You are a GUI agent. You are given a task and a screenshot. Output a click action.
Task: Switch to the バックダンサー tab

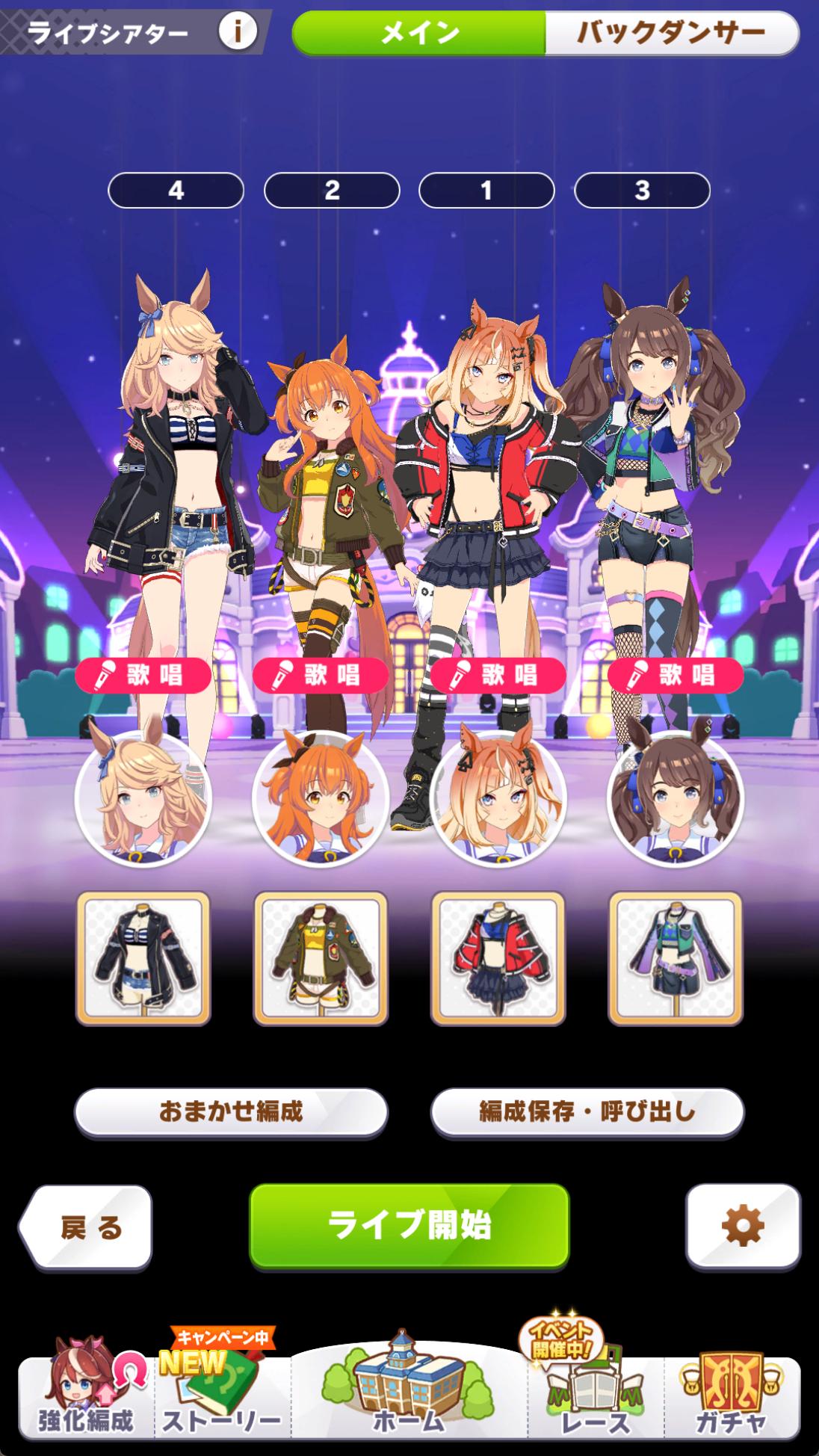click(670, 33)
